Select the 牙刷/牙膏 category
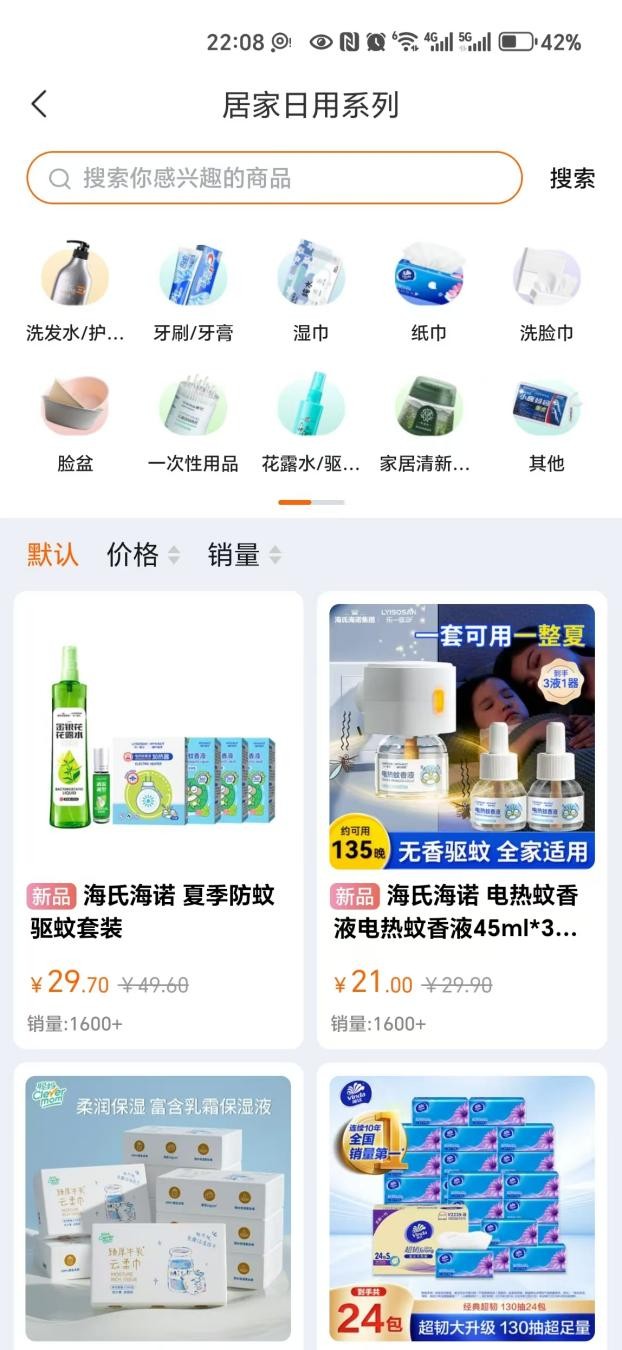 (193, 291)
